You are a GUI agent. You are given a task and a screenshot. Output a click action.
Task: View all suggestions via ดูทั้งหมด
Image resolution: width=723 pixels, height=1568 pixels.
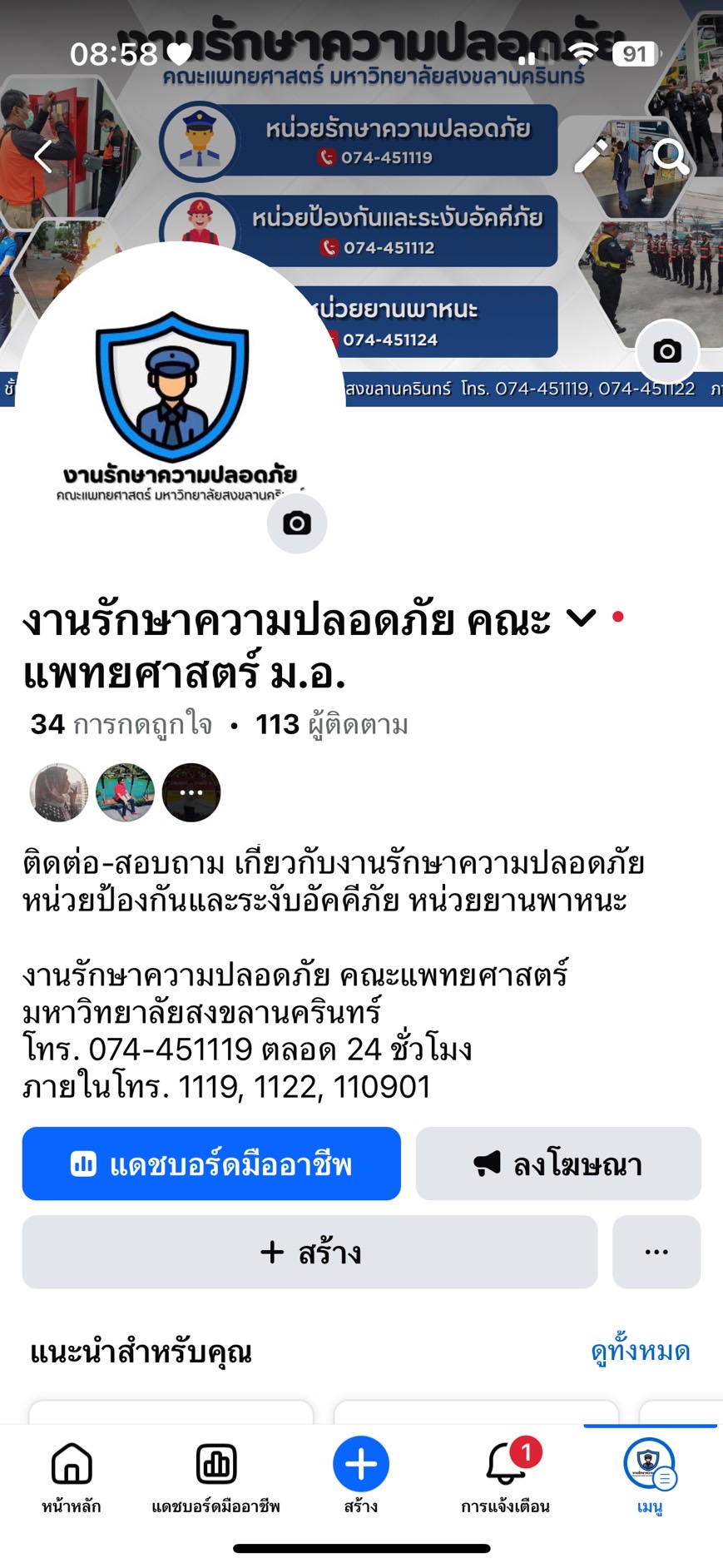tap(641, 1351)
